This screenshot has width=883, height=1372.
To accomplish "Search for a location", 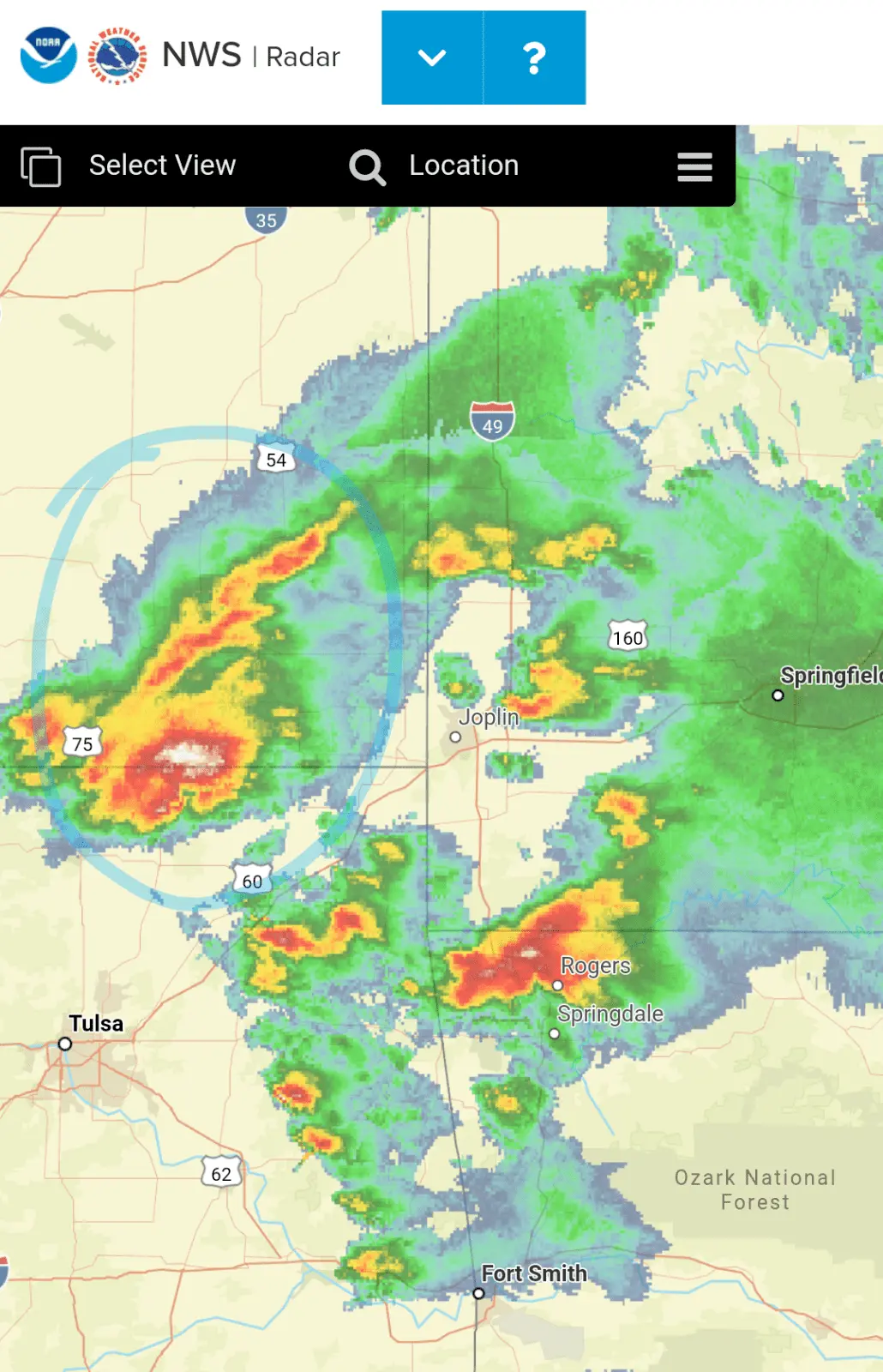I will pyautogui.click(x=435, y=165).
